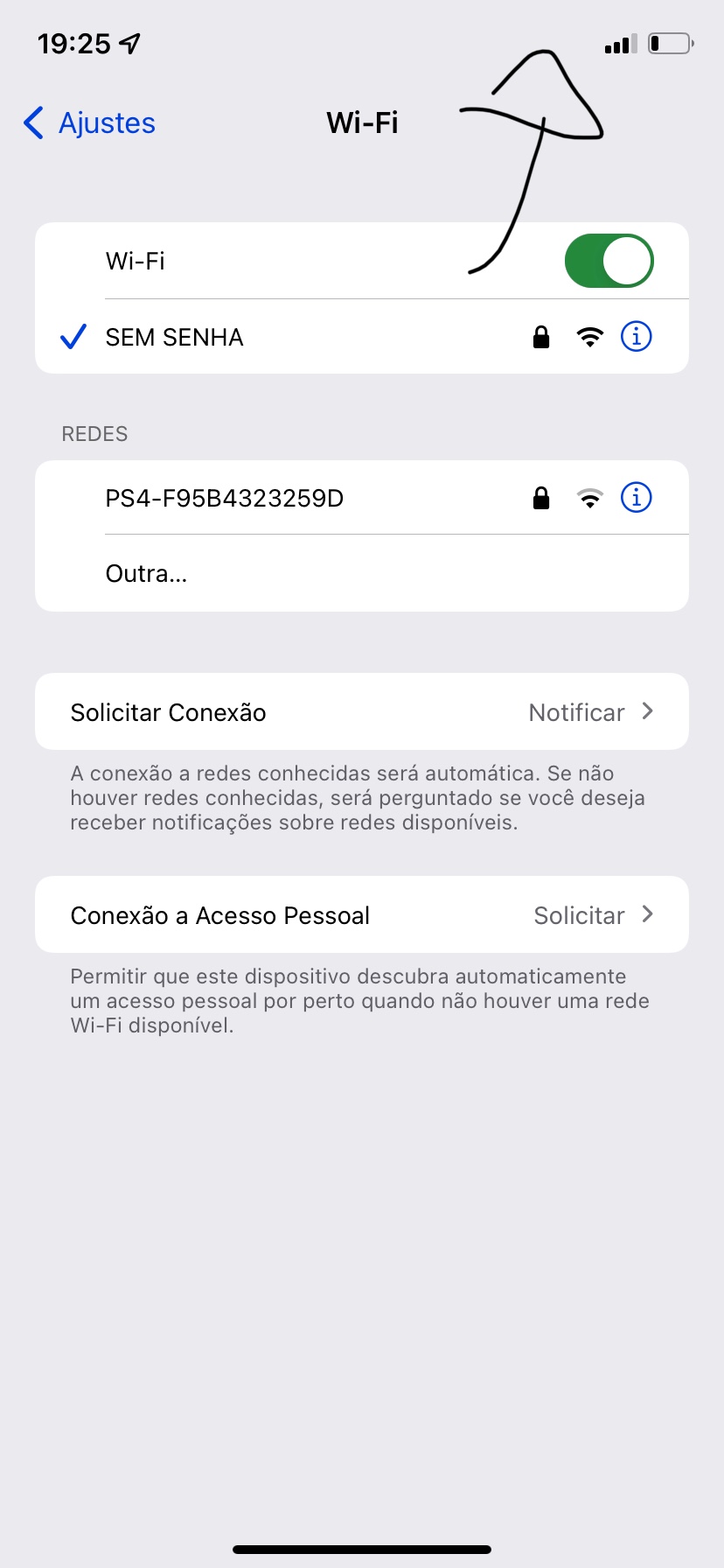724x1568 pixels.
Task: Go back to Ajustes
Action: 90,123
